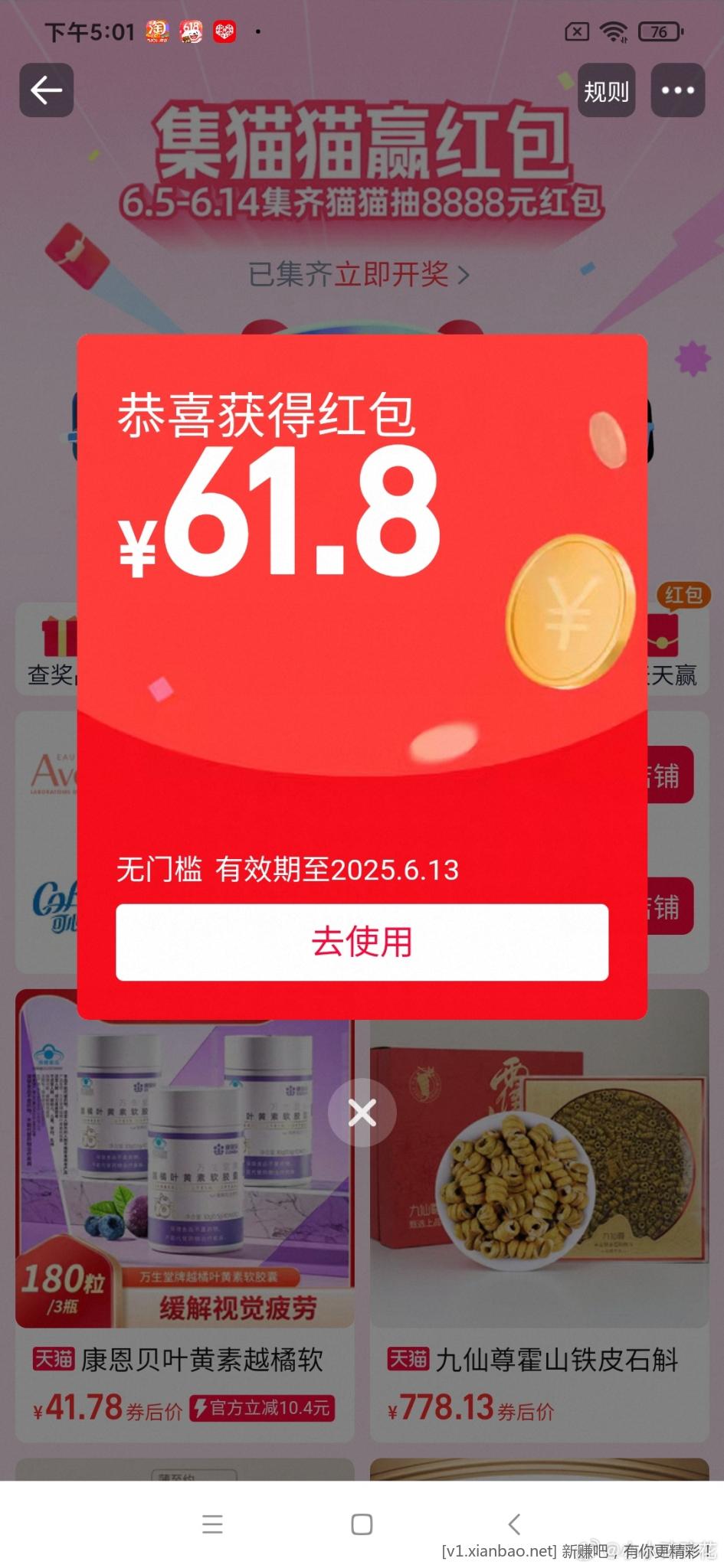Viewport: 724px width, 1568px height.
Task: Tap the system home button
Action: [x=362, y=1524]
